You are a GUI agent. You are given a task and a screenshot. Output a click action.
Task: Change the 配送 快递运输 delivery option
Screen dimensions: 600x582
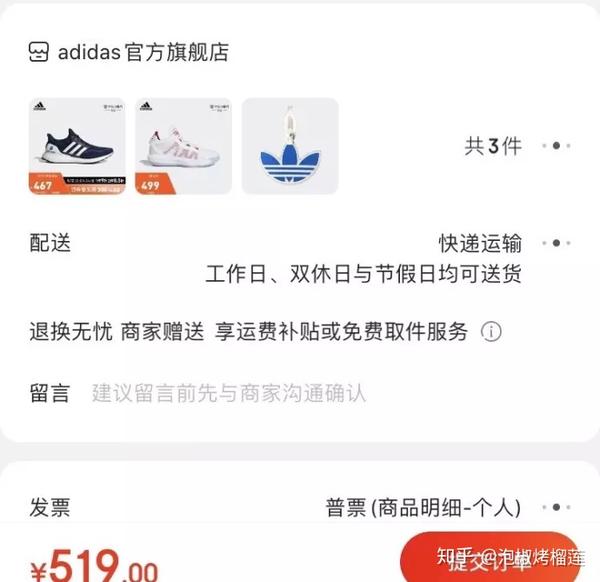555,243
